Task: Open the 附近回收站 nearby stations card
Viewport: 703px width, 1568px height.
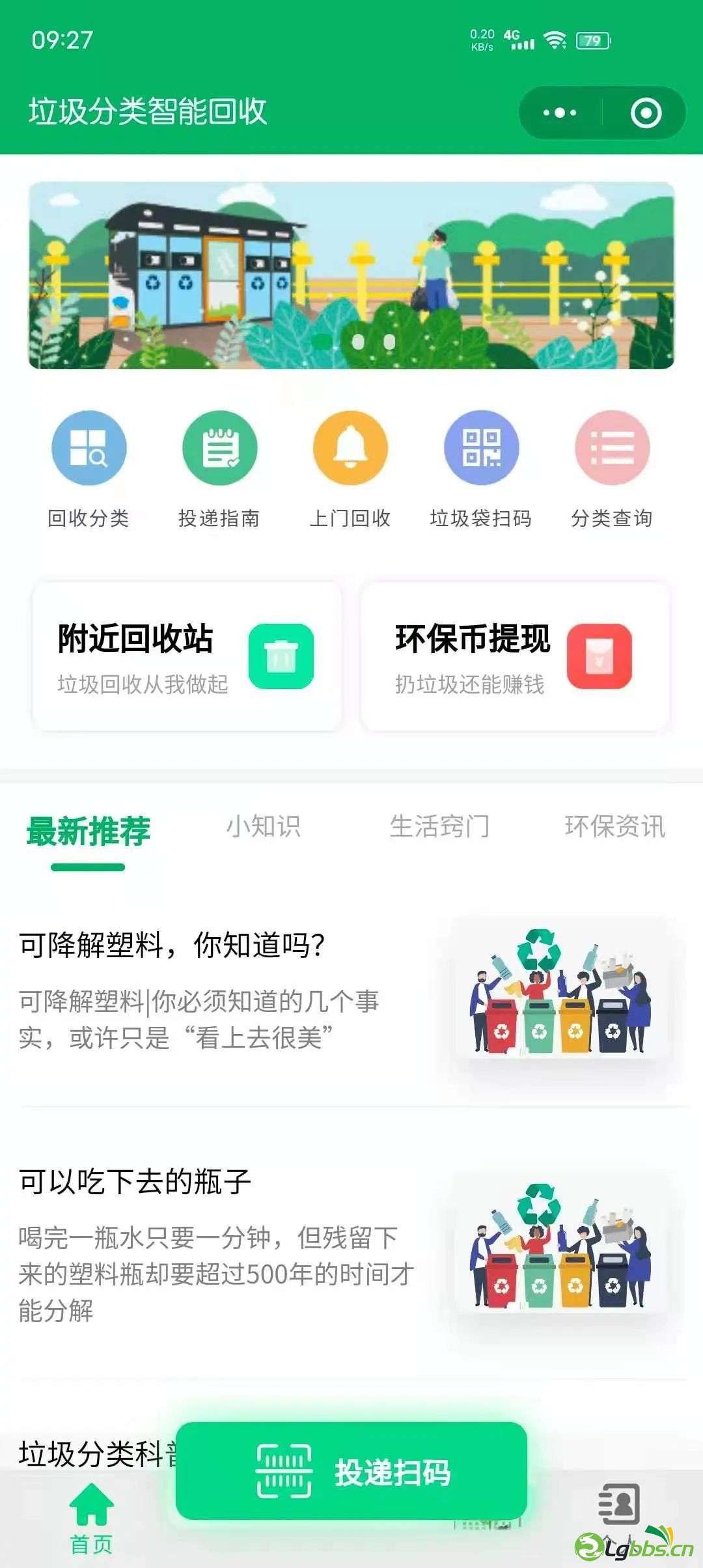Action: (x=187, y=656)
